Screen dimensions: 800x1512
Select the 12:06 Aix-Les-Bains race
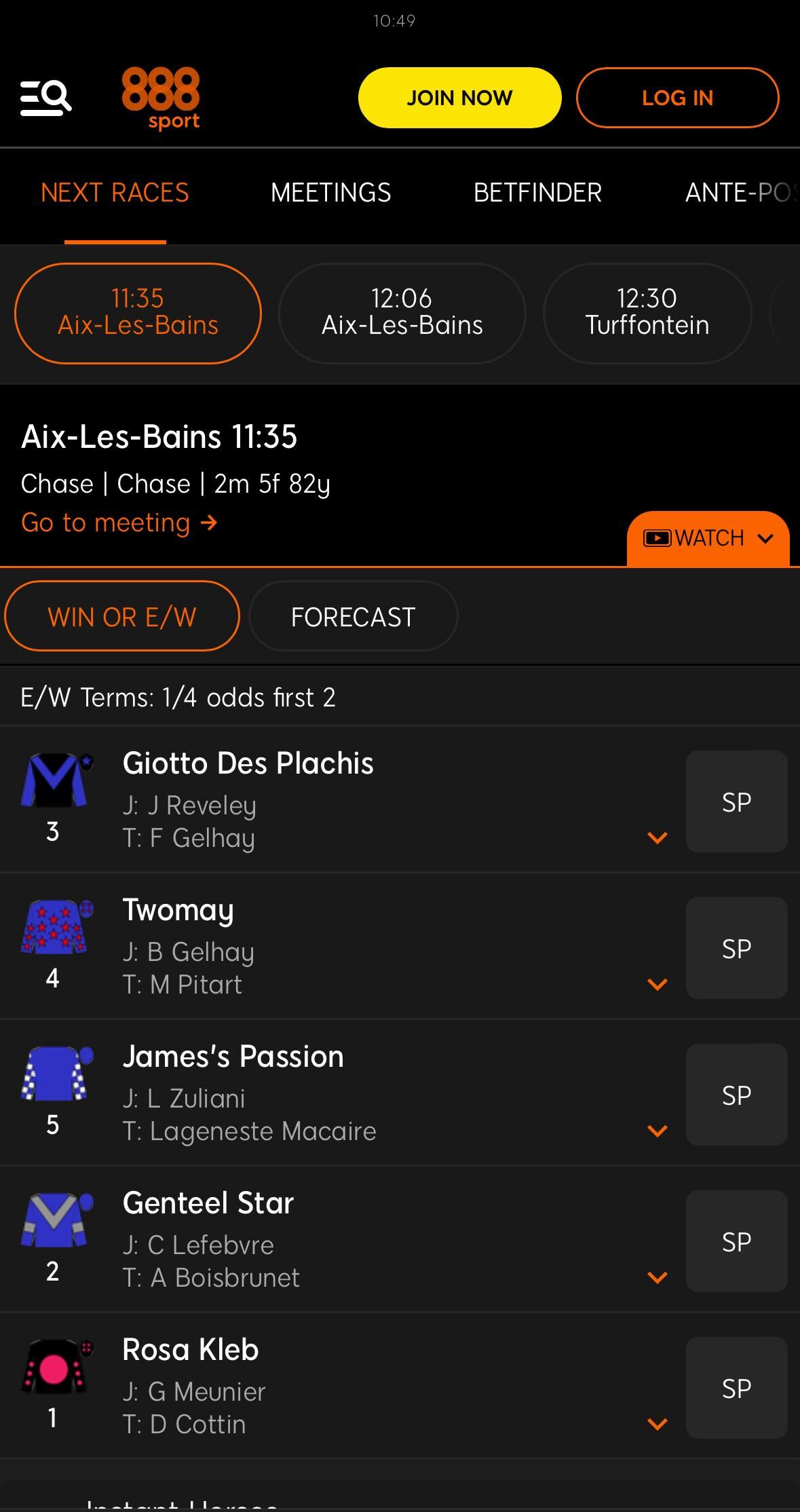click(x=401, y=312)
